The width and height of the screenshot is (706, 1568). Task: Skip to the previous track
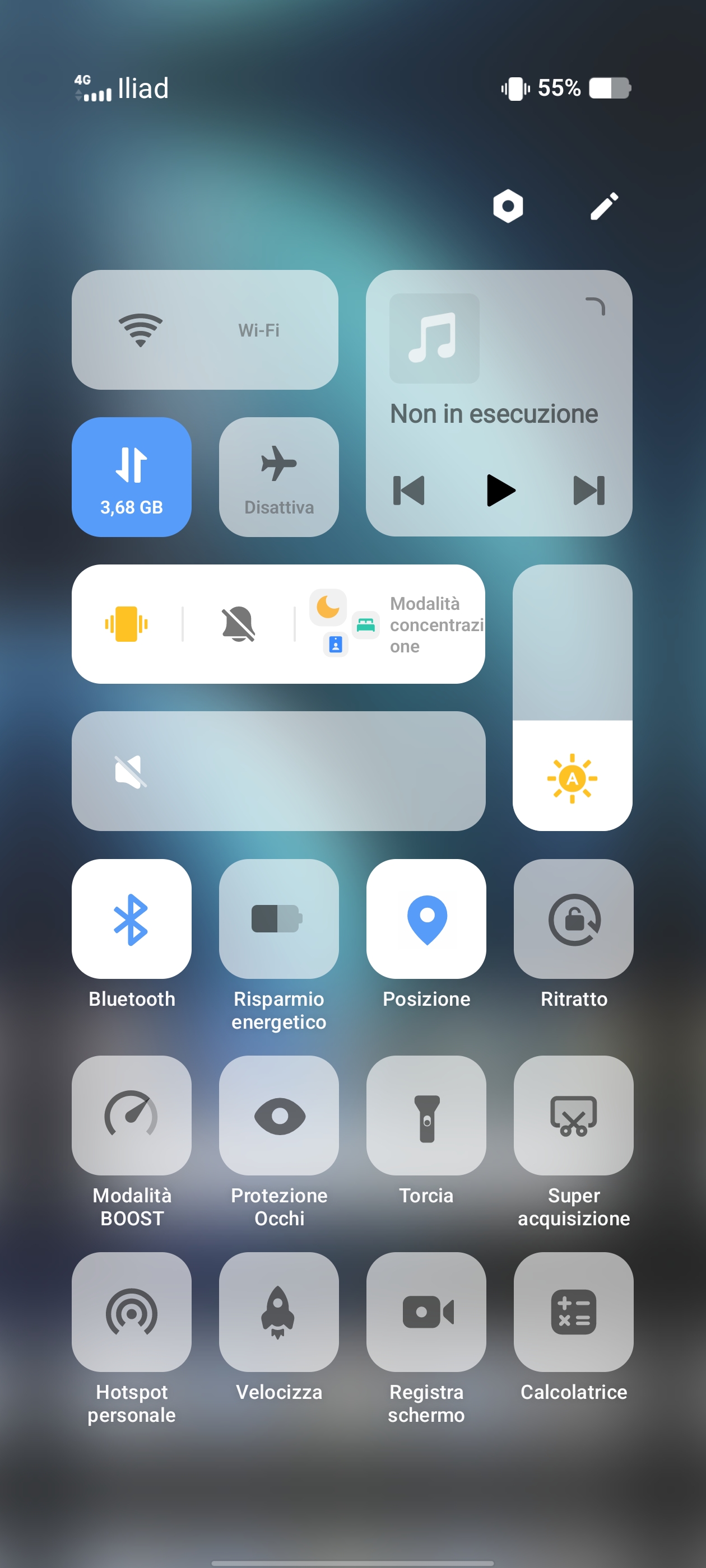coord(408,491)
